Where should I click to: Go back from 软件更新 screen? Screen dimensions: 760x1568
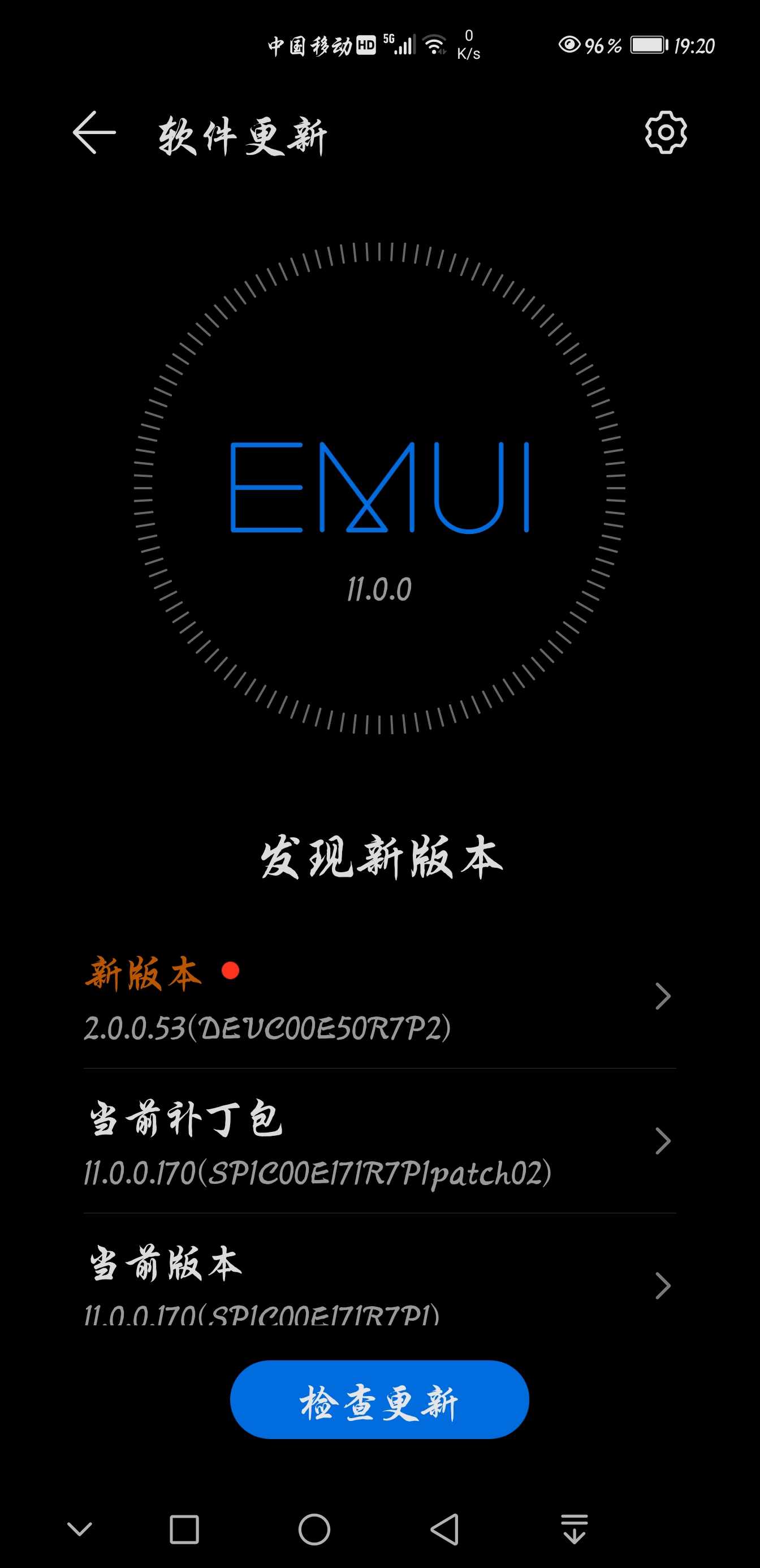[94, 133]
